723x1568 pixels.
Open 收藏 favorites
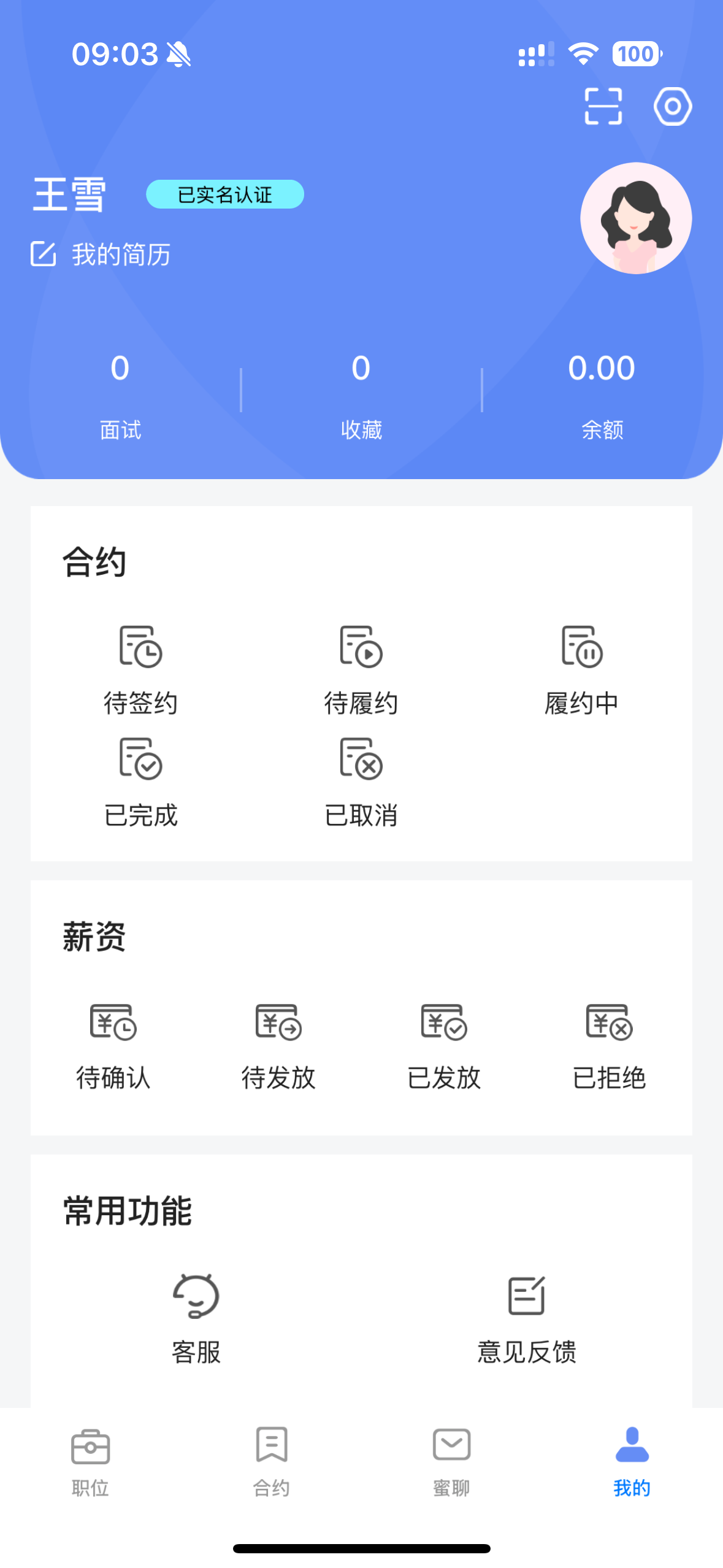click(361, 394)
